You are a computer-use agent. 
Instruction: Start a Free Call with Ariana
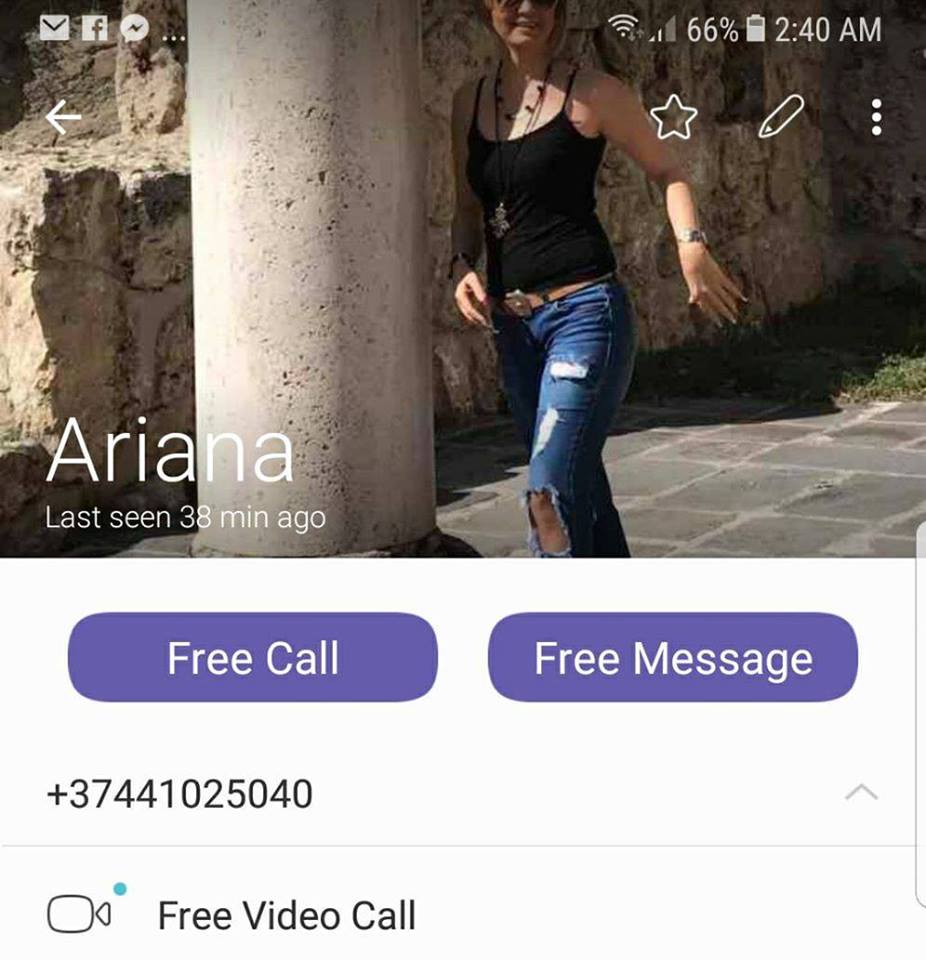click(x=252, y=658)
